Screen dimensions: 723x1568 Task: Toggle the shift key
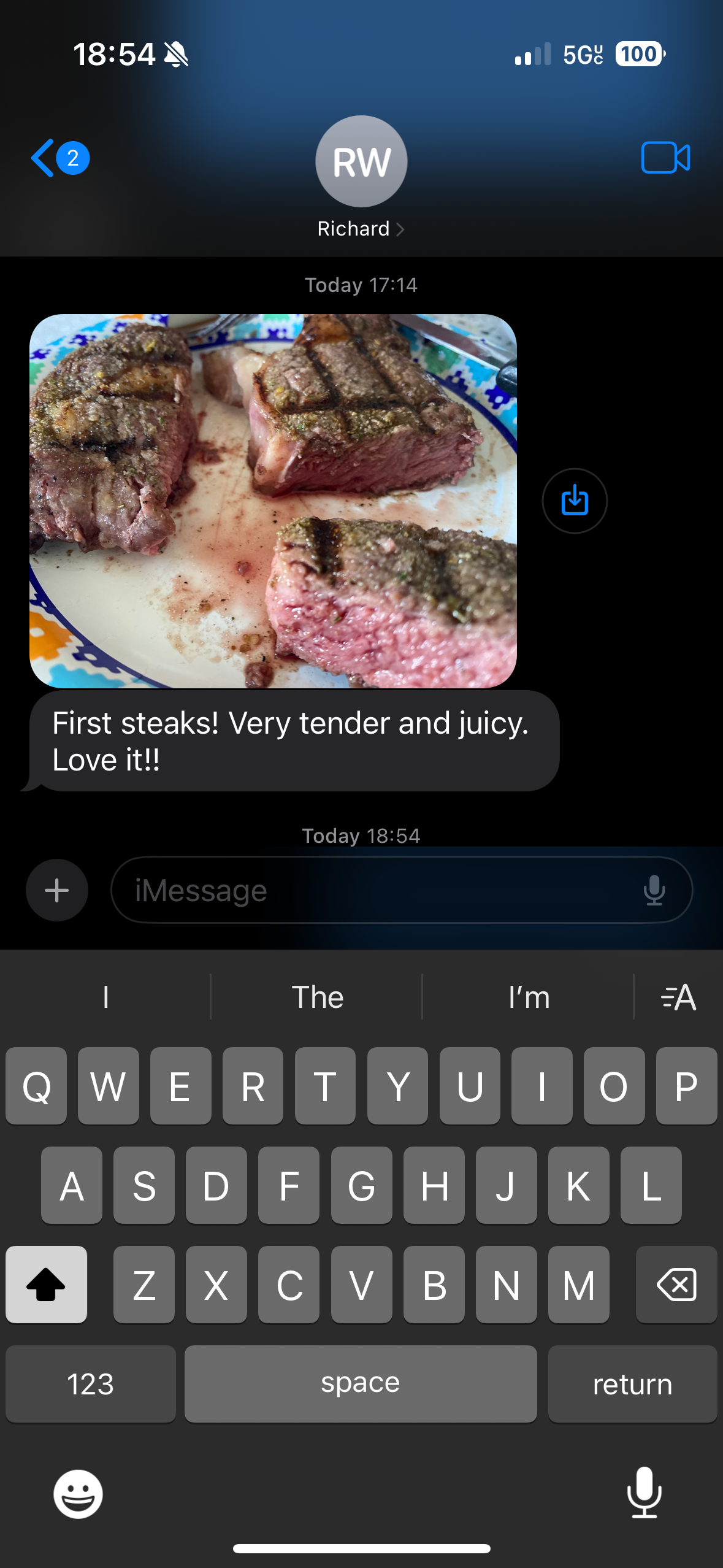click(46, 1284)
